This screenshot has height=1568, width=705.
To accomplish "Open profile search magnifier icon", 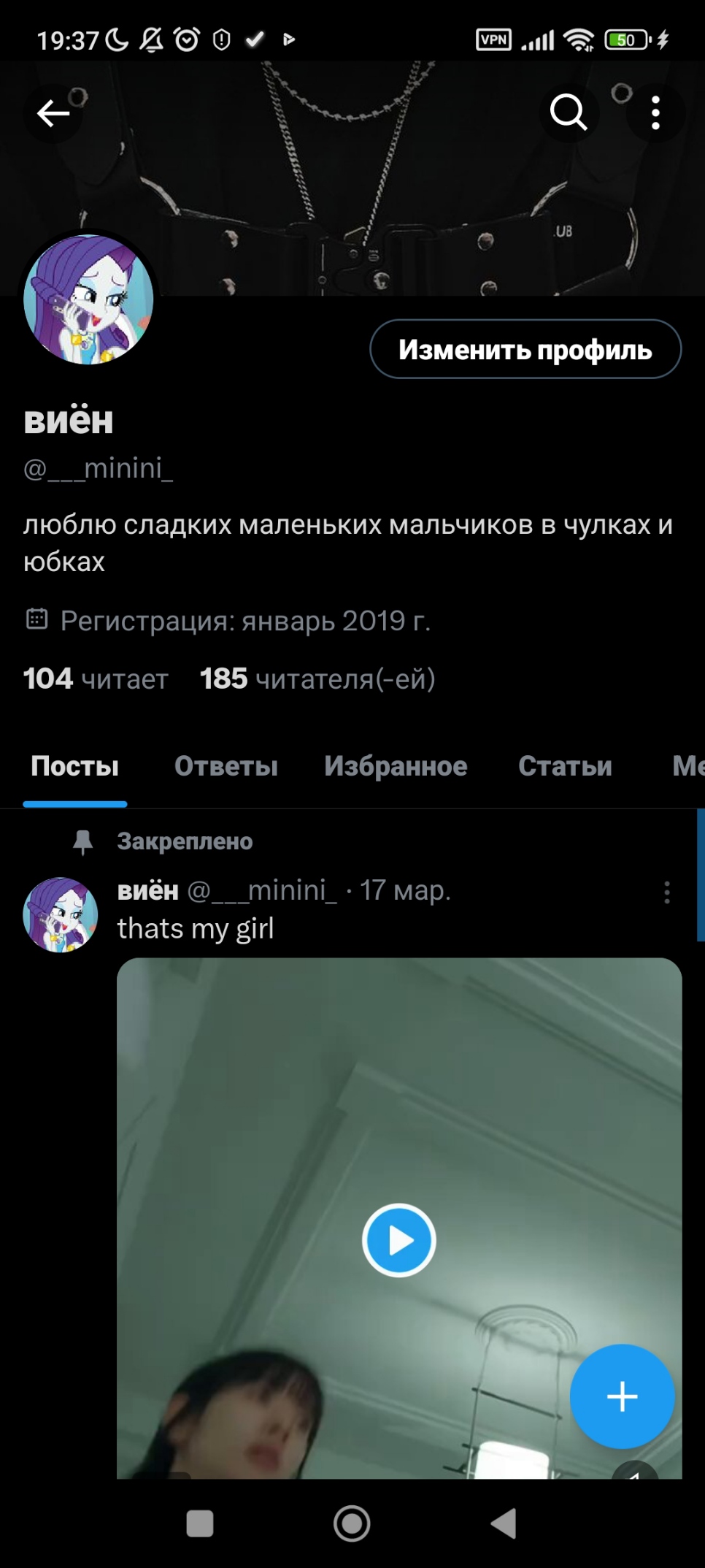I will point(569,112).
